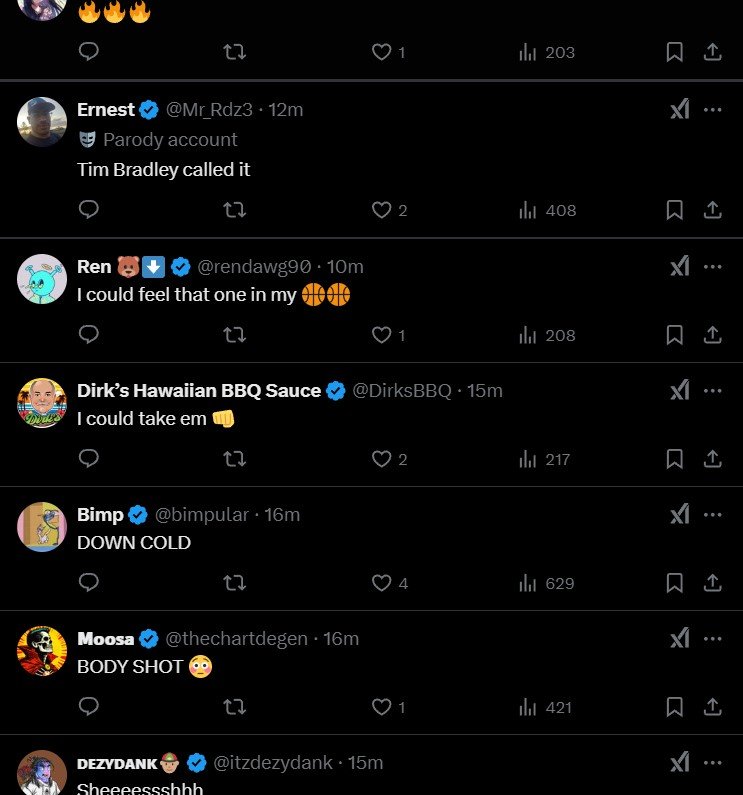This screenshot has width=743, height=795.
Task: Open overflow menu on DEZYDANK's tweet
Action: click(712, 763)
